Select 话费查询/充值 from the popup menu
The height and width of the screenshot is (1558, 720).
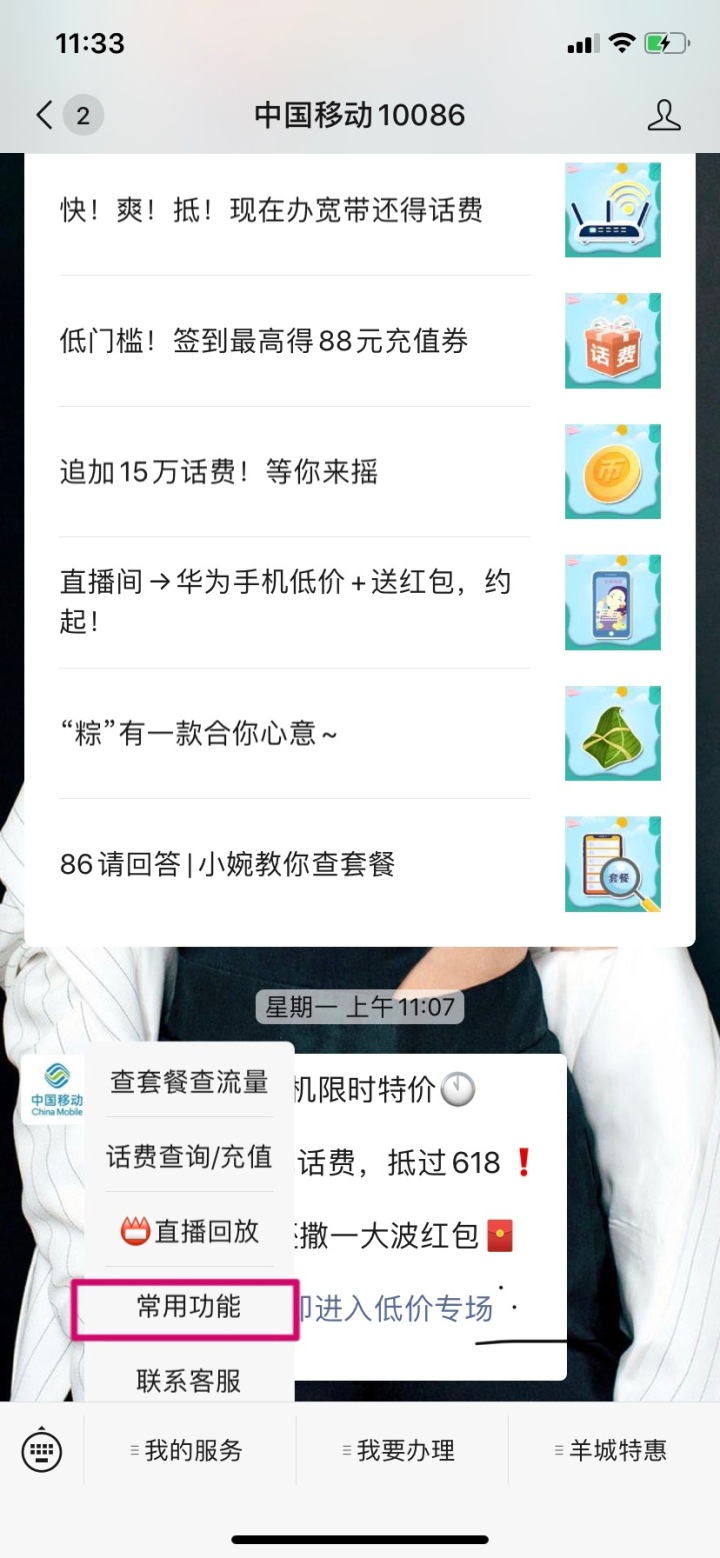click(190, 1157)
